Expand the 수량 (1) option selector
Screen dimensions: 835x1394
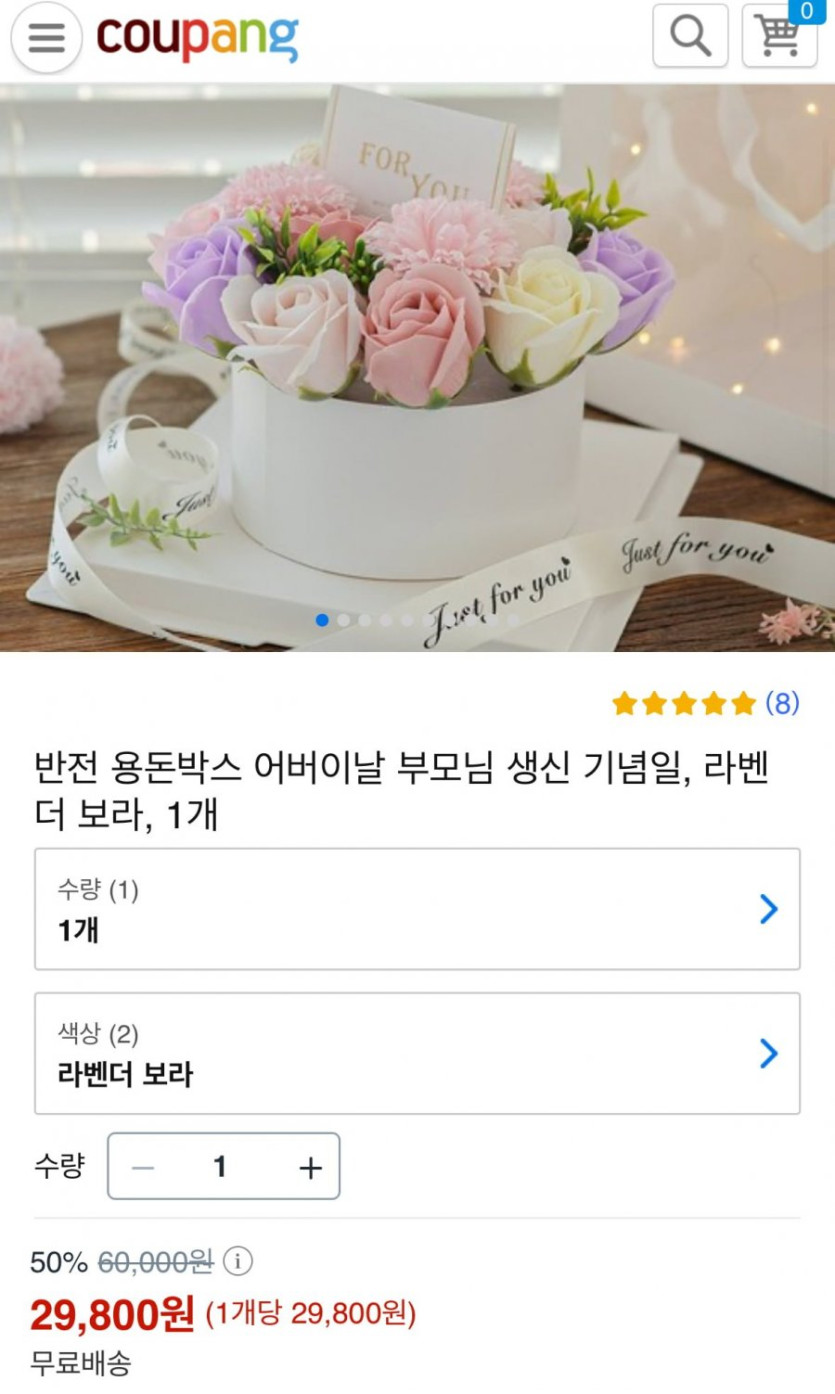417,909
